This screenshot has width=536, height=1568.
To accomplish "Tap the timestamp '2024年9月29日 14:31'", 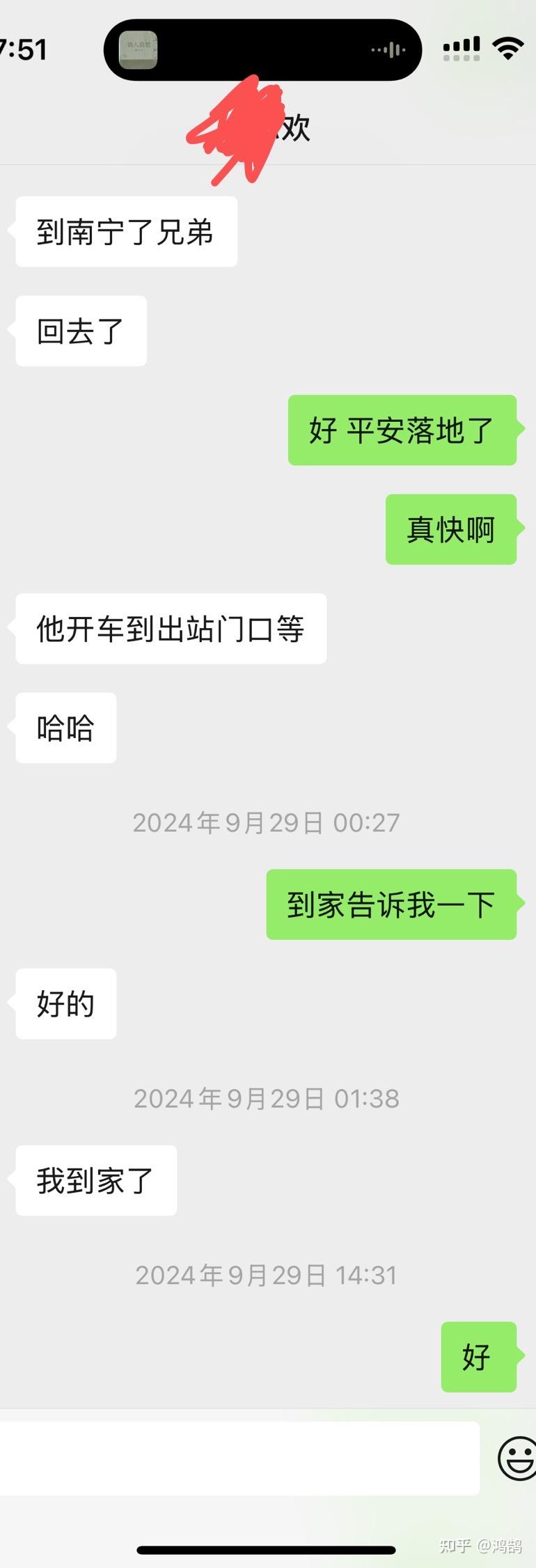I will point(266,1275).
